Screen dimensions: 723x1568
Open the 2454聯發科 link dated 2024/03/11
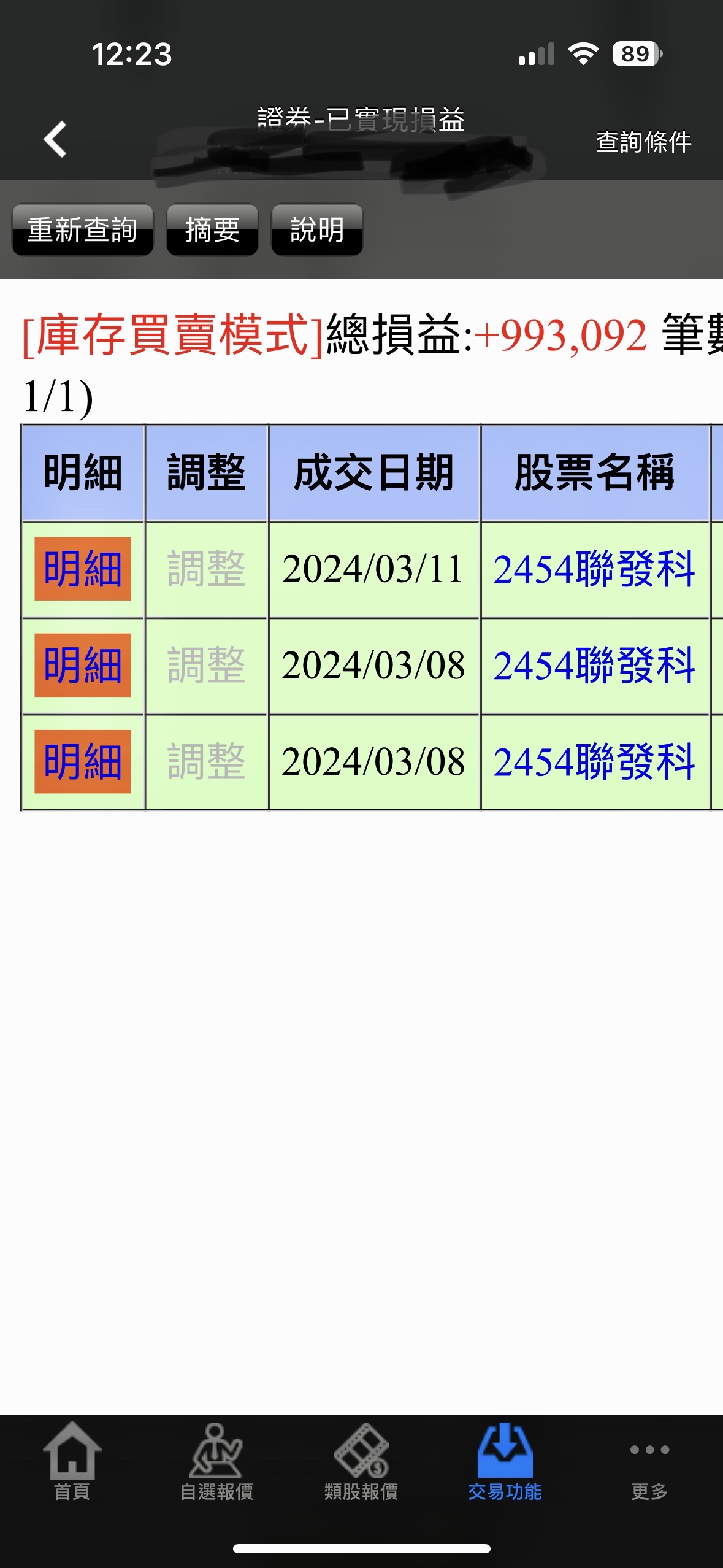click(594, 569)
